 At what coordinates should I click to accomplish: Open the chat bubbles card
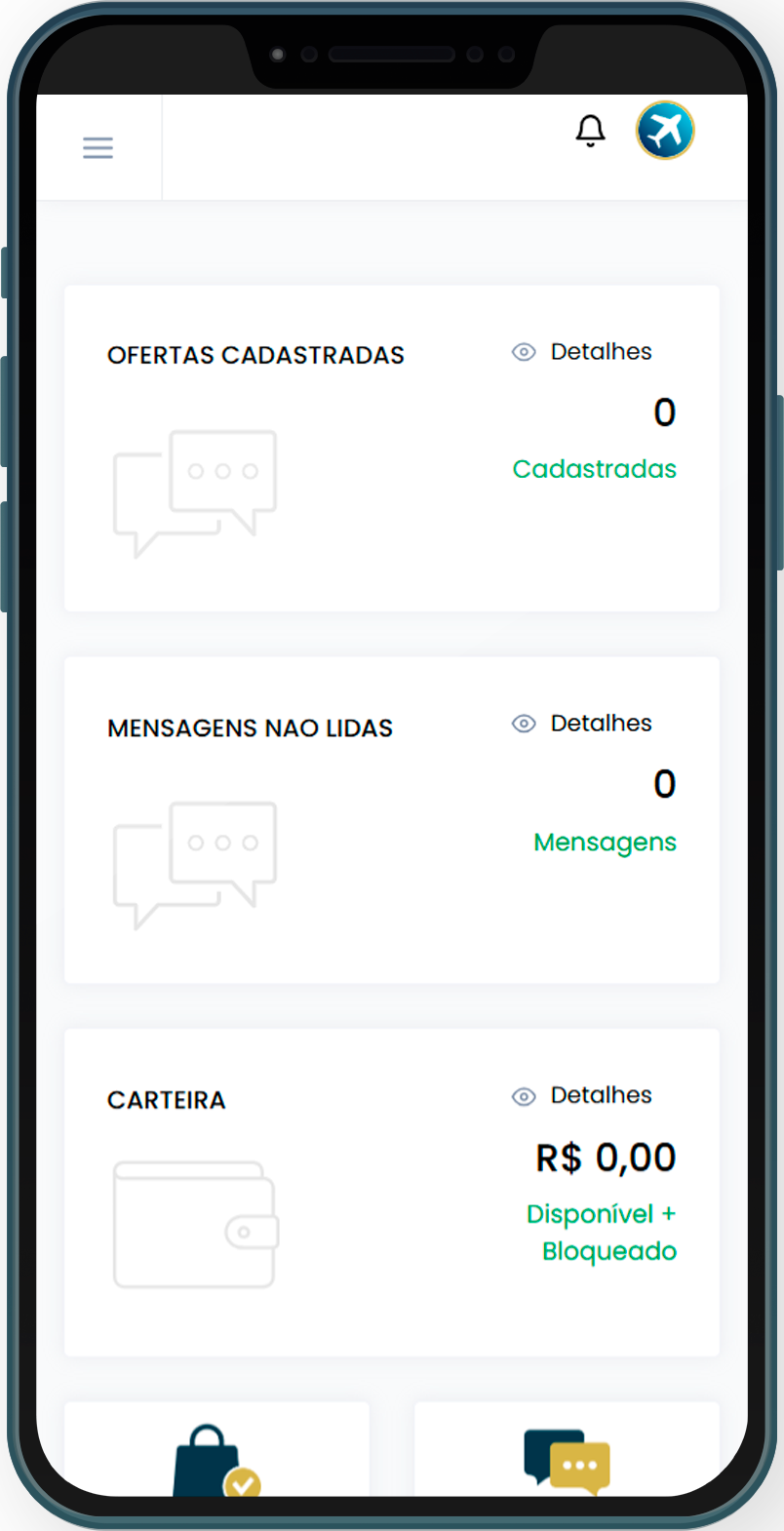[567, 1458]
